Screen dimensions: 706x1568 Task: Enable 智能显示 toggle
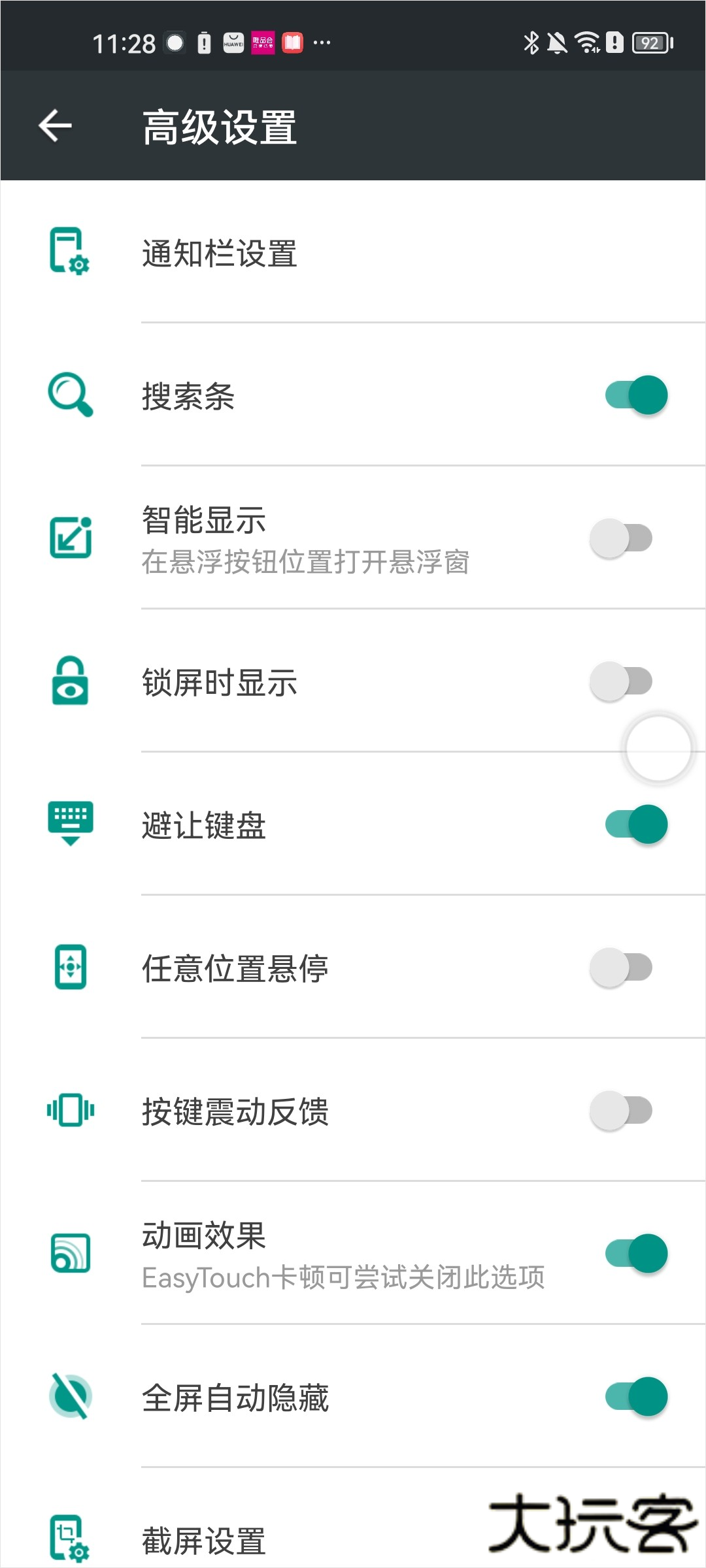click(x=621, y=538)
